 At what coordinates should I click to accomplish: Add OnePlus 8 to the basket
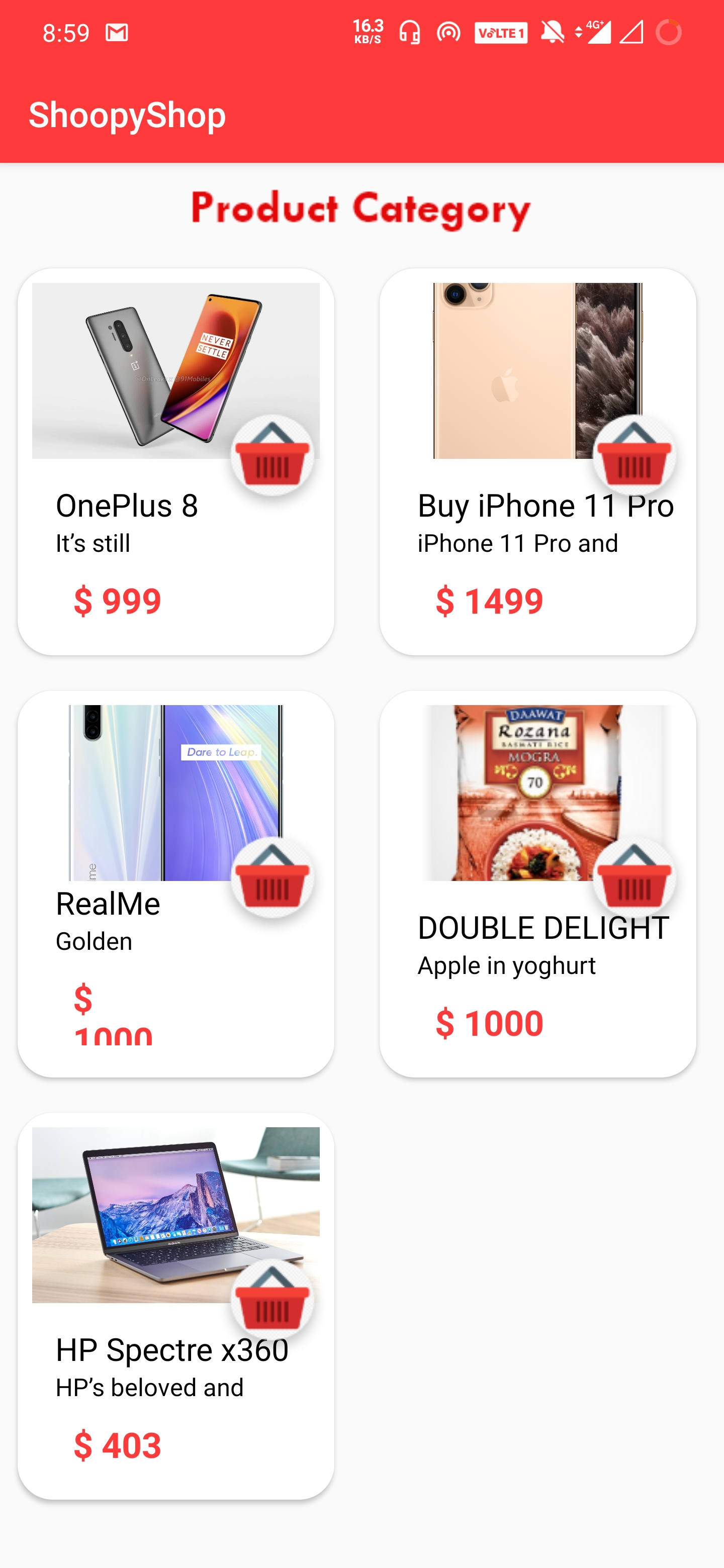pyautogui.click(x=272, y=456)
